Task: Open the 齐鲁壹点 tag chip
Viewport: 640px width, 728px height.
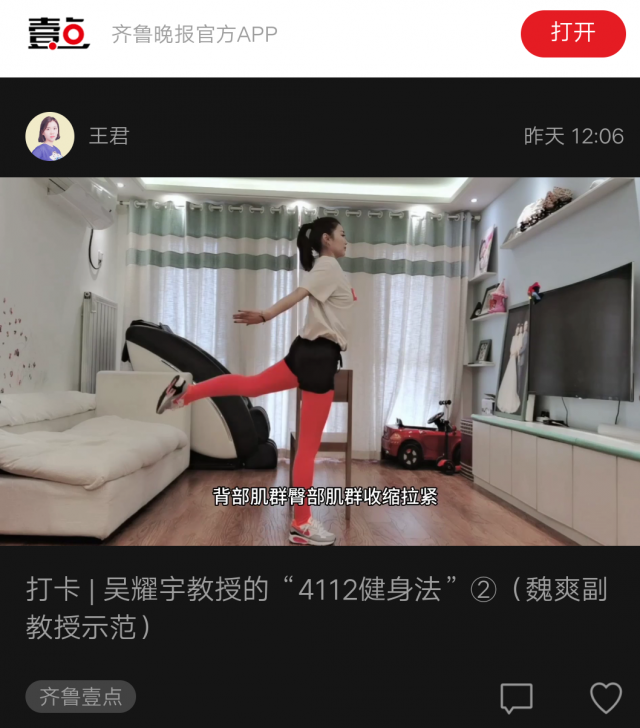Action: coord(81,697)
